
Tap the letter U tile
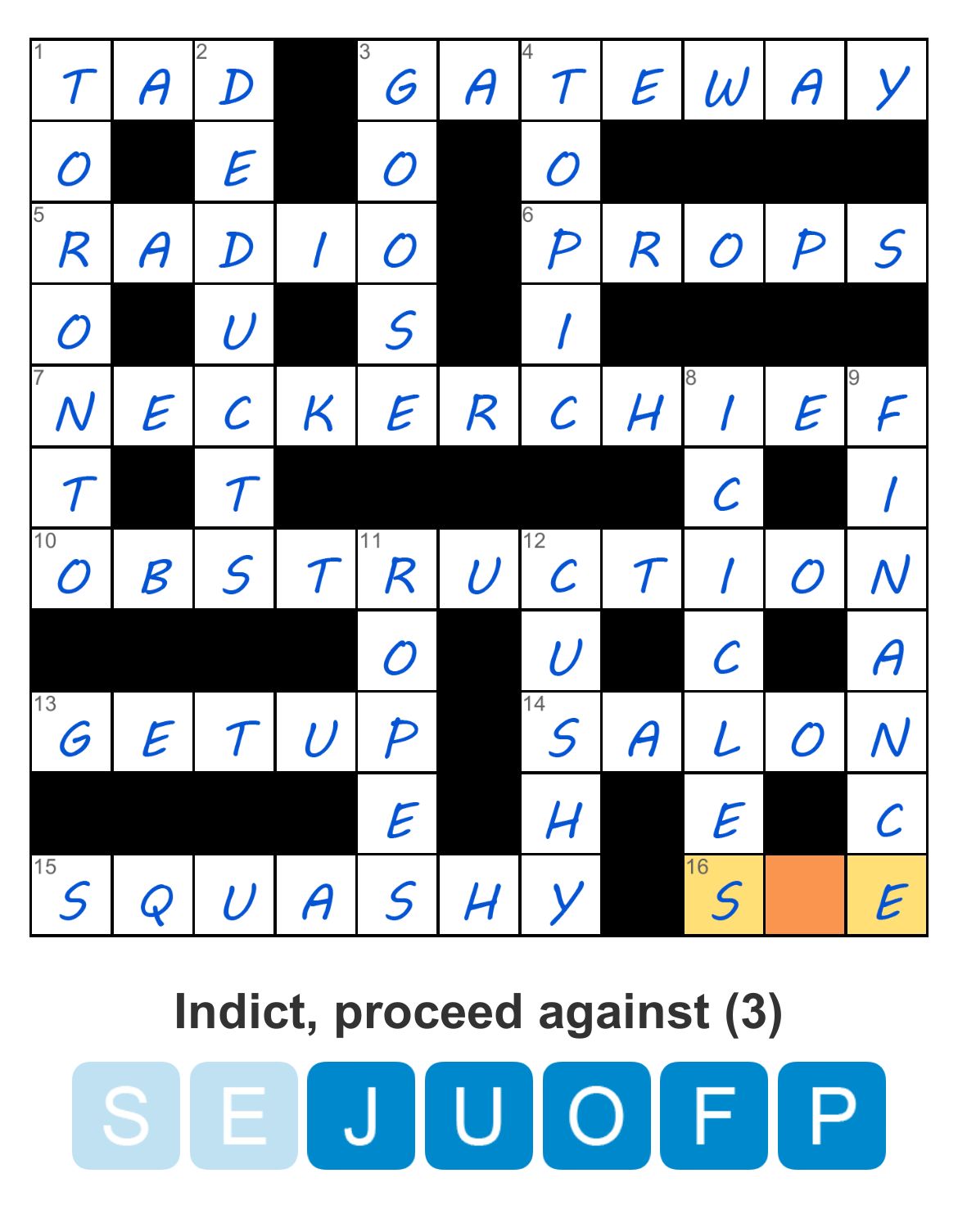pyautogui.click(x=478, y=1115)
